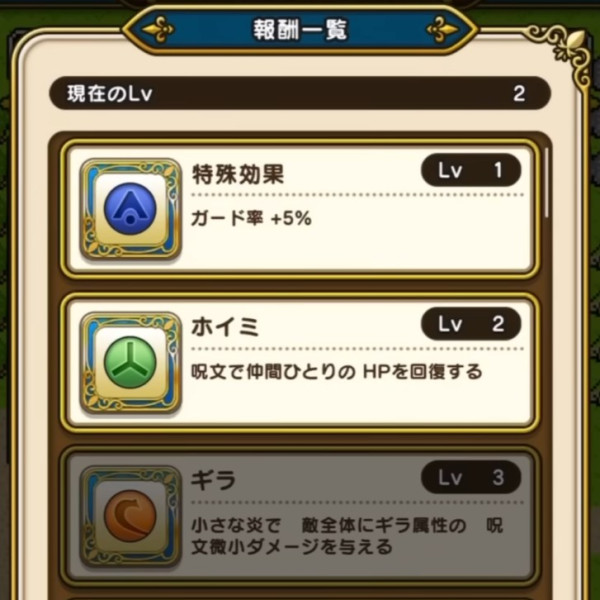Select the ホイミ Lv 2 reward card
Image resolution: width=600 pixels, height=600 pixels.
tap(300, 360)
